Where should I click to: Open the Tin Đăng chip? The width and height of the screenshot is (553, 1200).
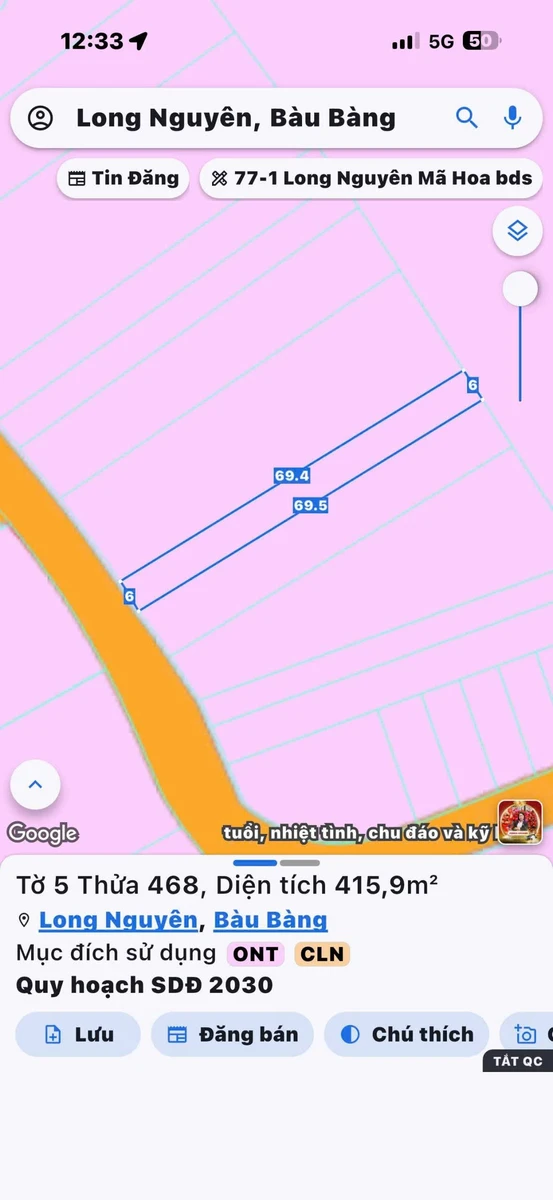coord(123,179)
